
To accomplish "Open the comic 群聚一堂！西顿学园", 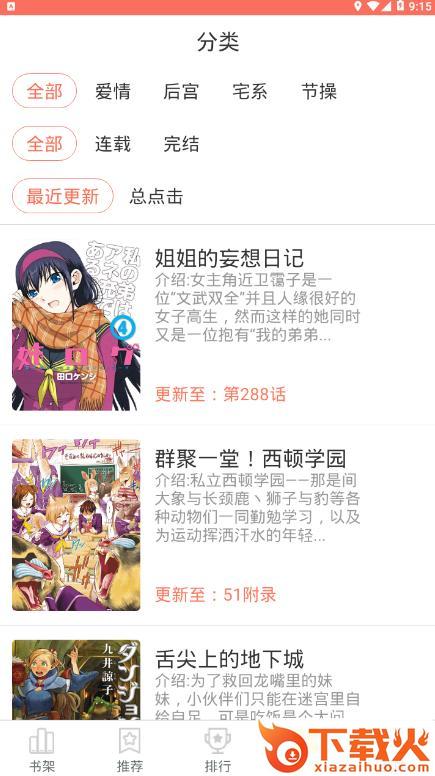I will [x=218, y=525].
